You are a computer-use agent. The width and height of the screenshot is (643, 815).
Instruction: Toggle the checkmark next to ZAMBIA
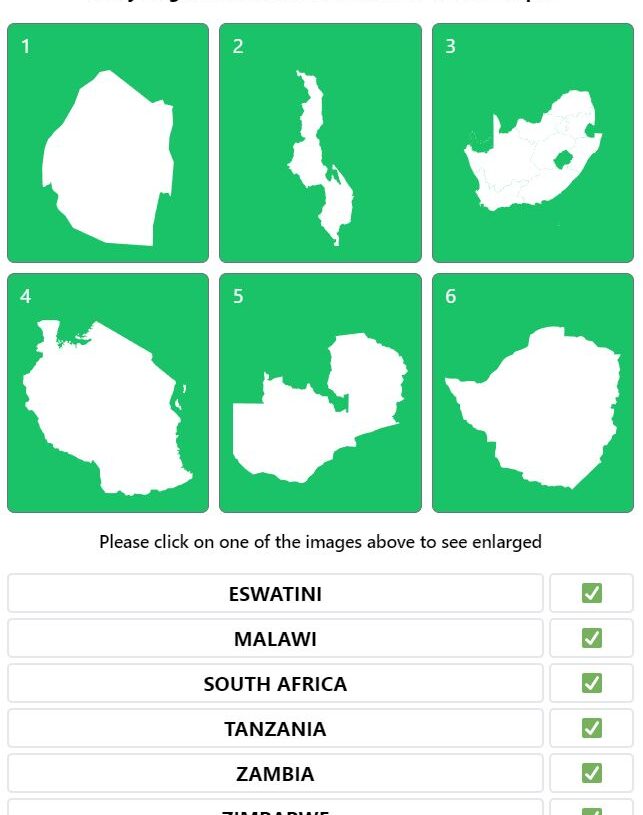tap(591, 773)
